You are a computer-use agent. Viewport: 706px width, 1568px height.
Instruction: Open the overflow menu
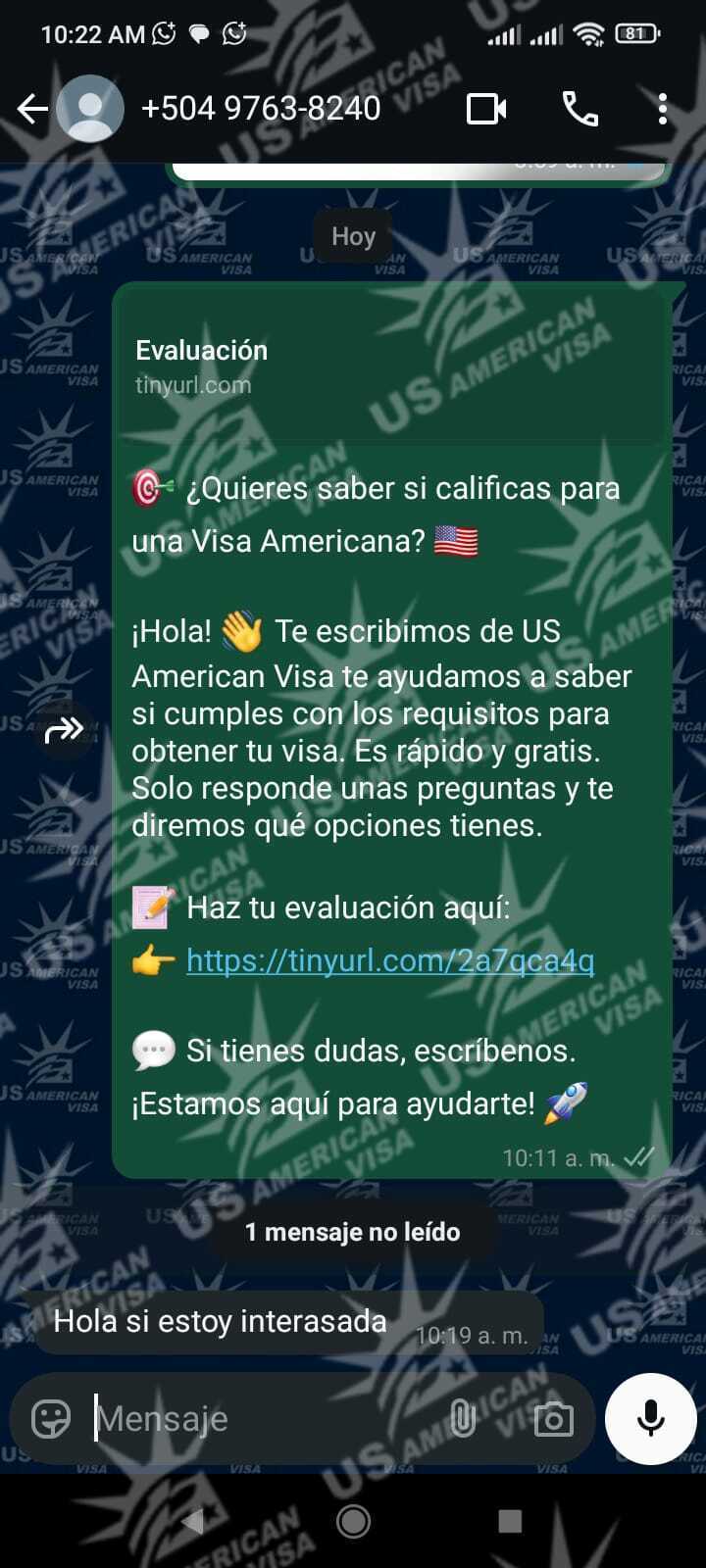[663, 109]
